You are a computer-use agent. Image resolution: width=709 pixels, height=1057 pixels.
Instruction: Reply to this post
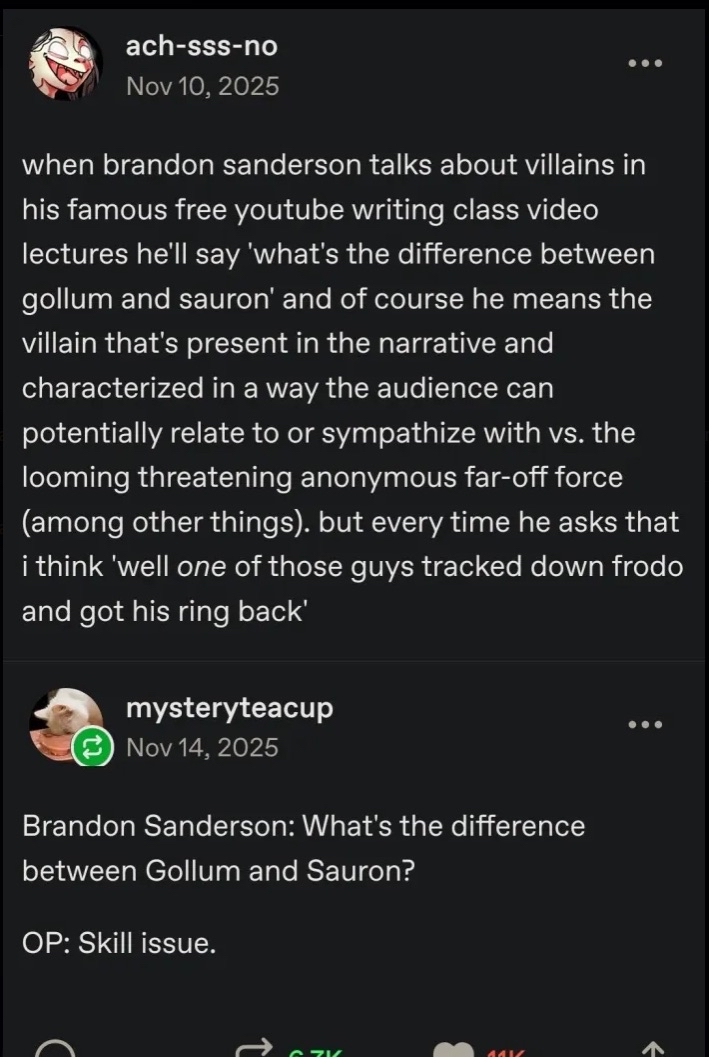[x=56, y=1047]
